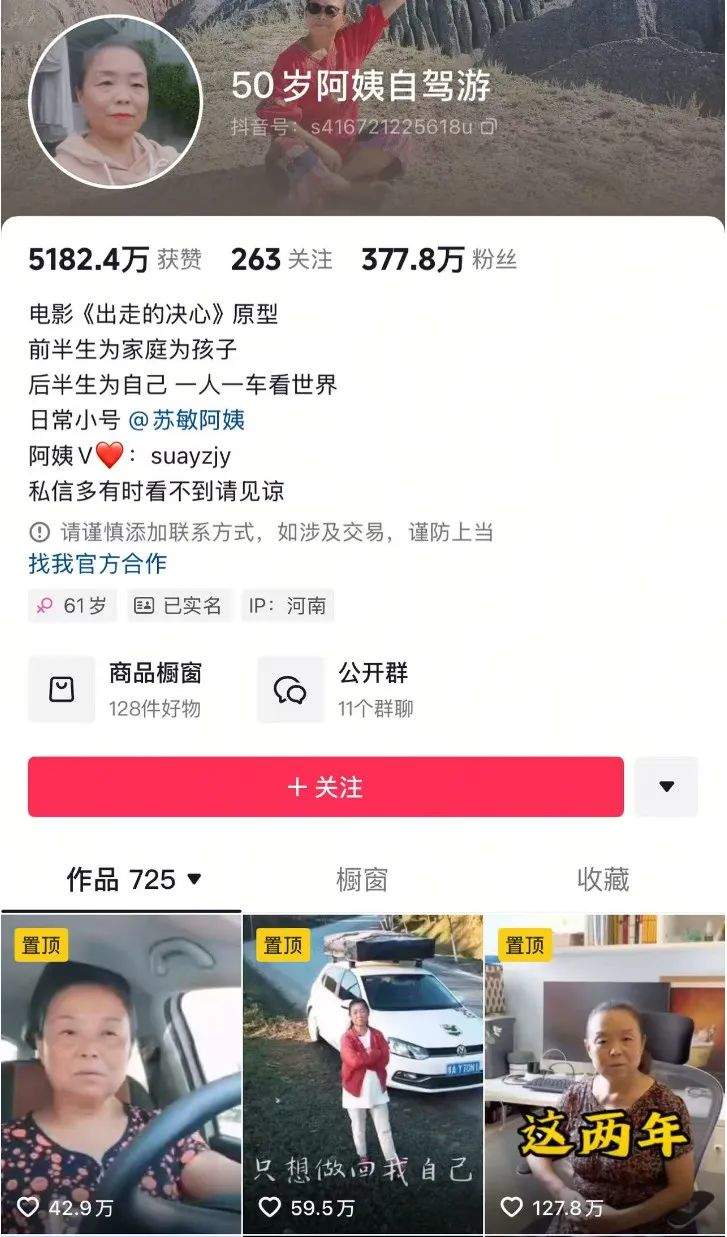The height and width of the screenshot is (1237, 727).
Task: Copy the Douyin ID number
Action: [488, 127]
